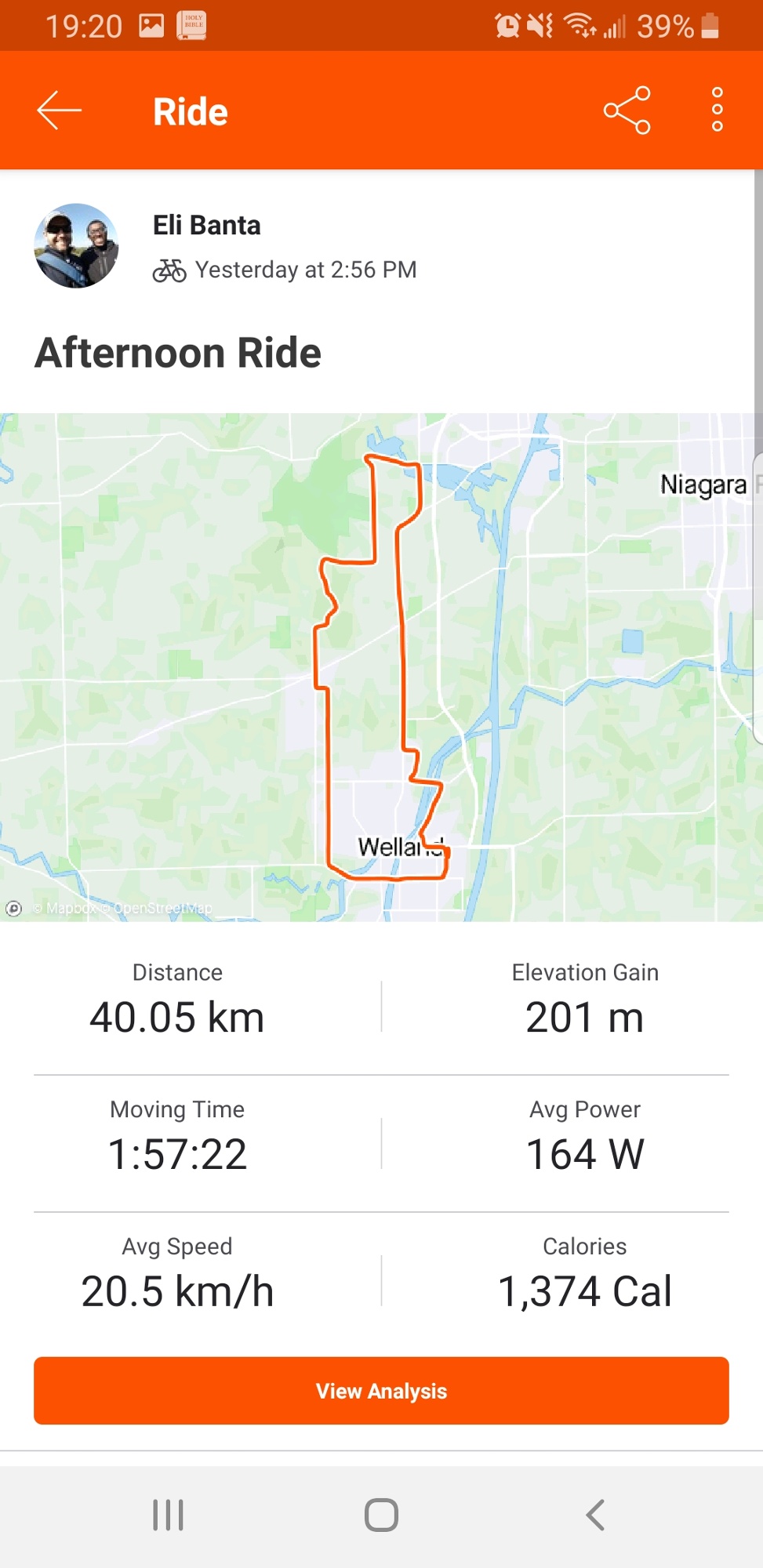Screen dimensions: 763x1568
Task: Tap the View Analysis button
Action: pos(381,1391)
